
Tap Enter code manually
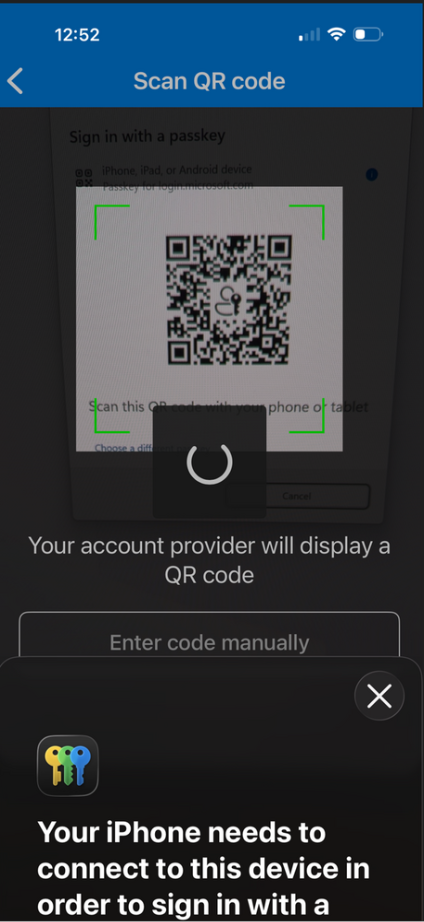coord(209,635)
